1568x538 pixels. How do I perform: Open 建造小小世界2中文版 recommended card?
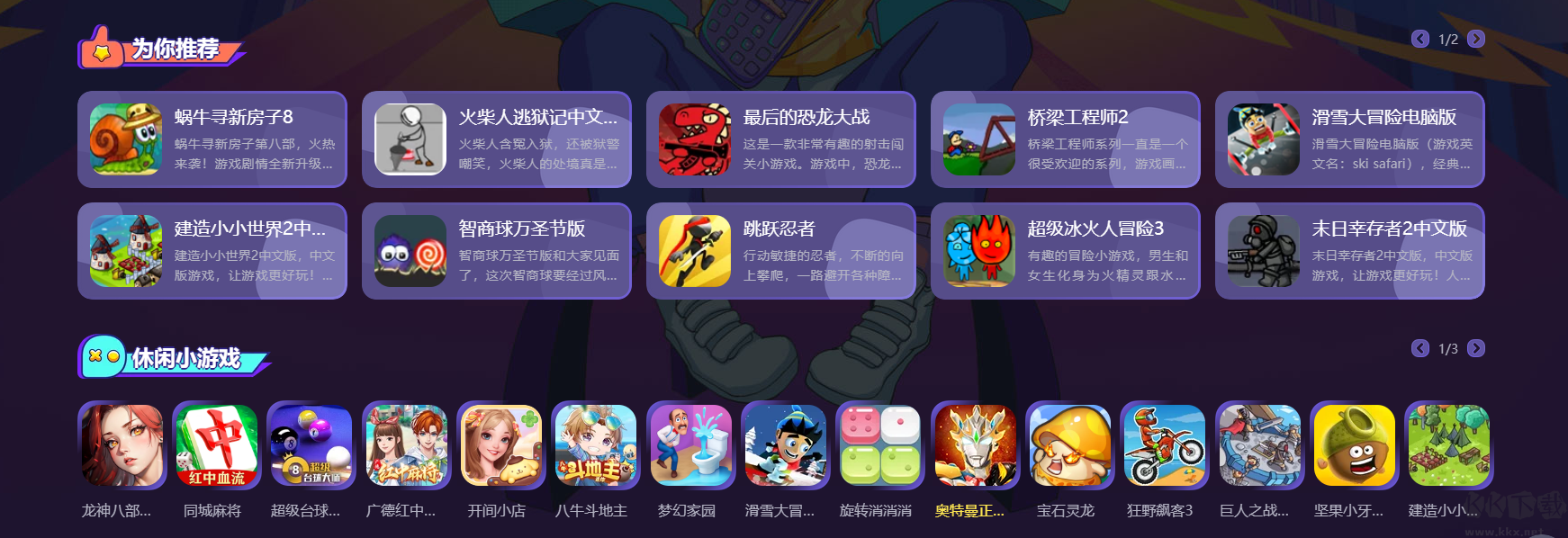click(x=212, y=251)
